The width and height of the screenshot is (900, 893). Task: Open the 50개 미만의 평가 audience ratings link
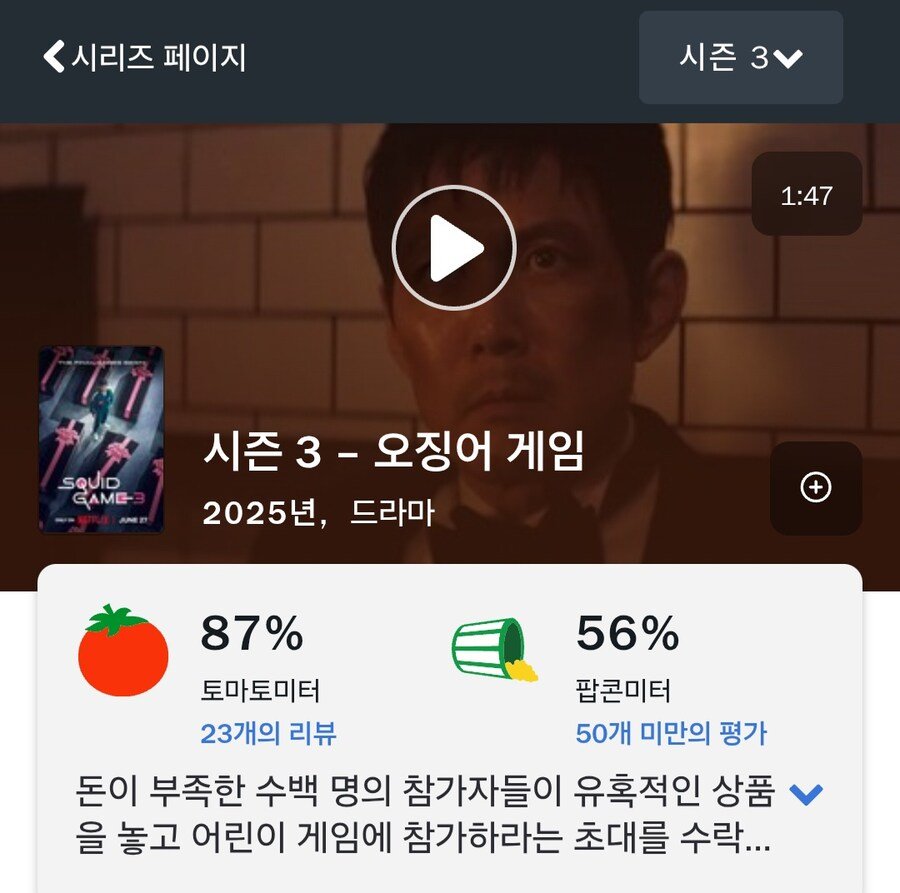pyautogui.click(x=670, y=734)
